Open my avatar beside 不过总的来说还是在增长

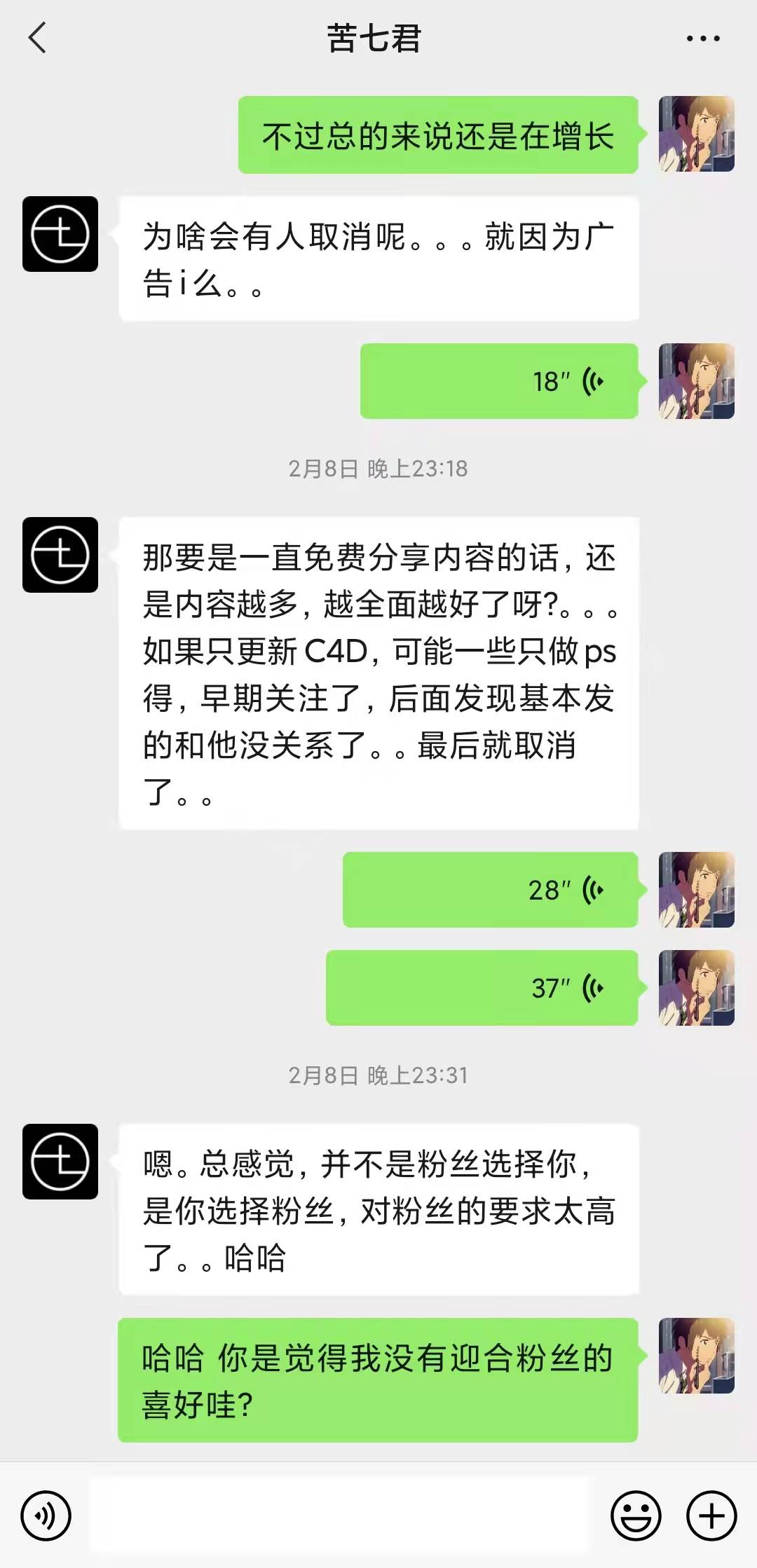tap(696, 134)
